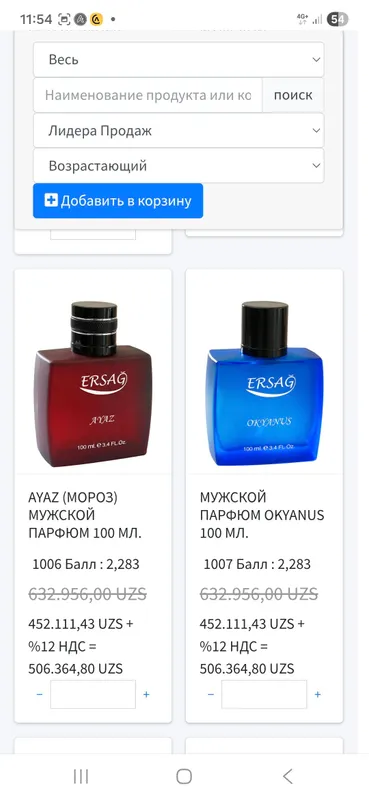Open recent apps from the navigation bar
The height and width of the screenshot is (800, 369).
click(x=81, y=777)
